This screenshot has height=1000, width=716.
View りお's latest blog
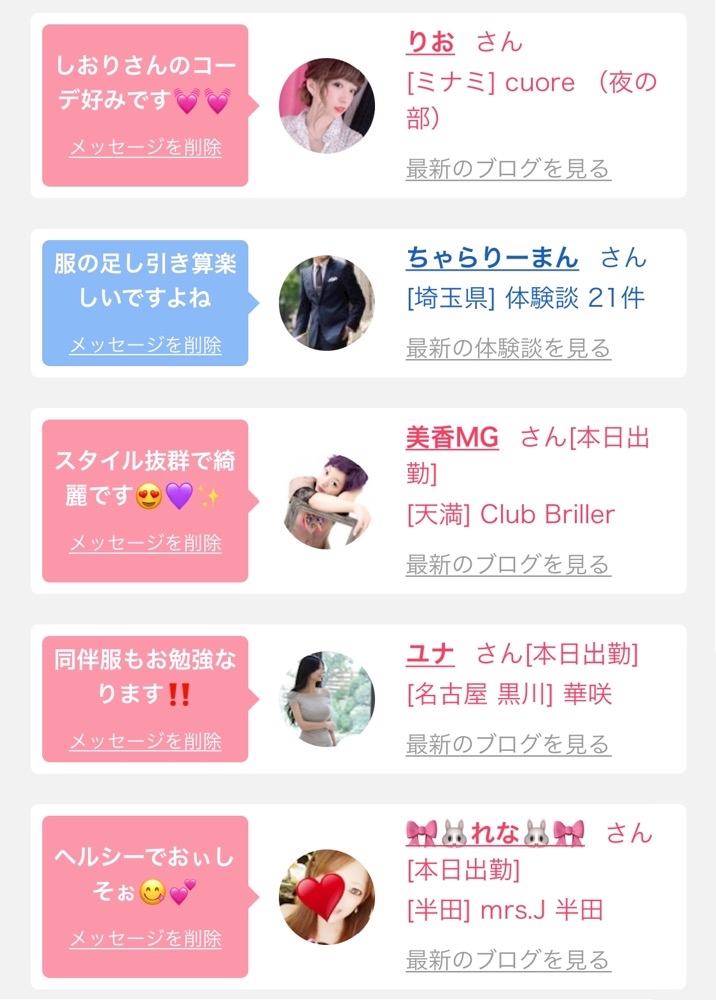(508, 169)
